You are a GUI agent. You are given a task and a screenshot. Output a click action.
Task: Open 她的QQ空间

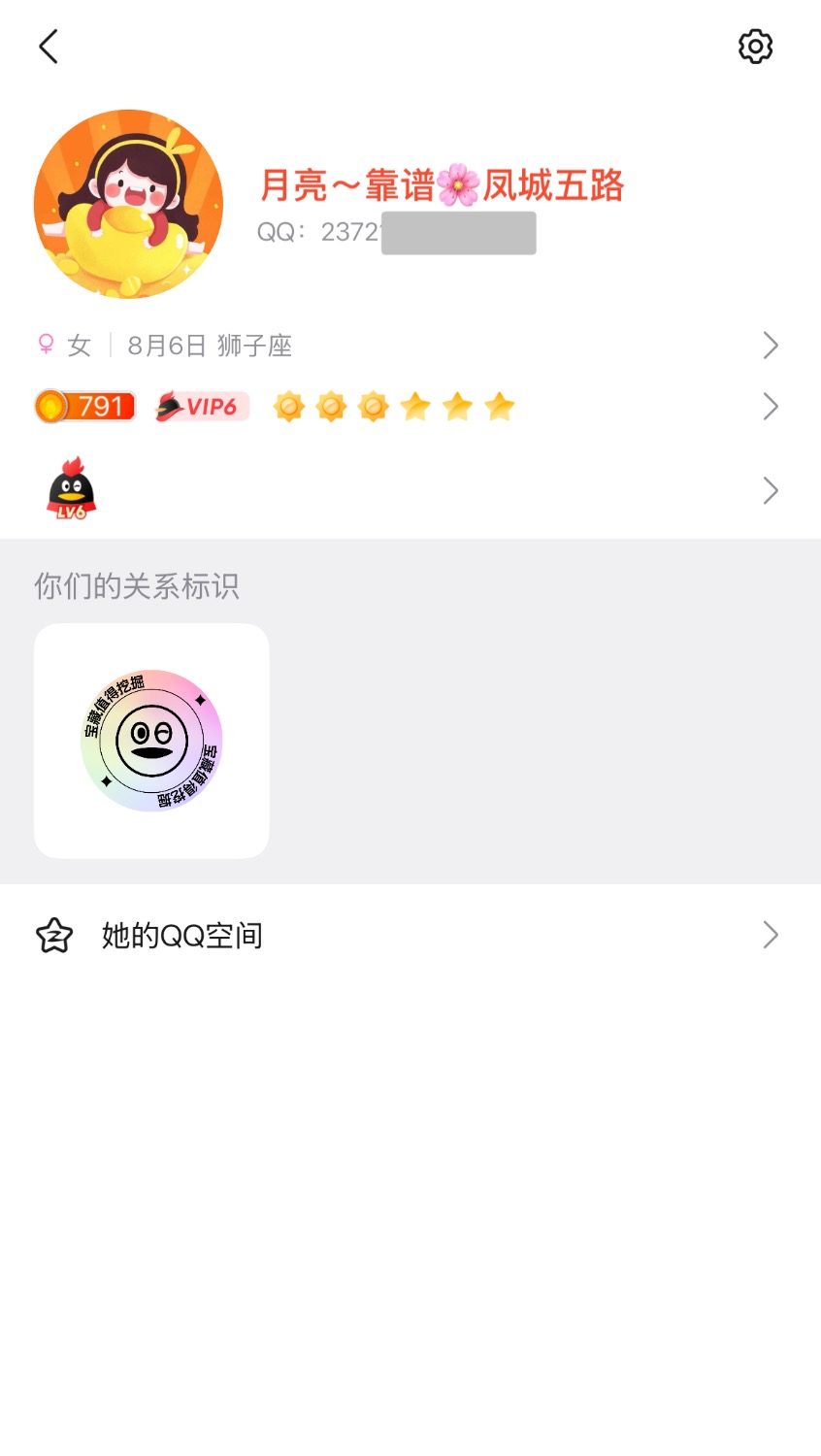[x=408, y=935]
